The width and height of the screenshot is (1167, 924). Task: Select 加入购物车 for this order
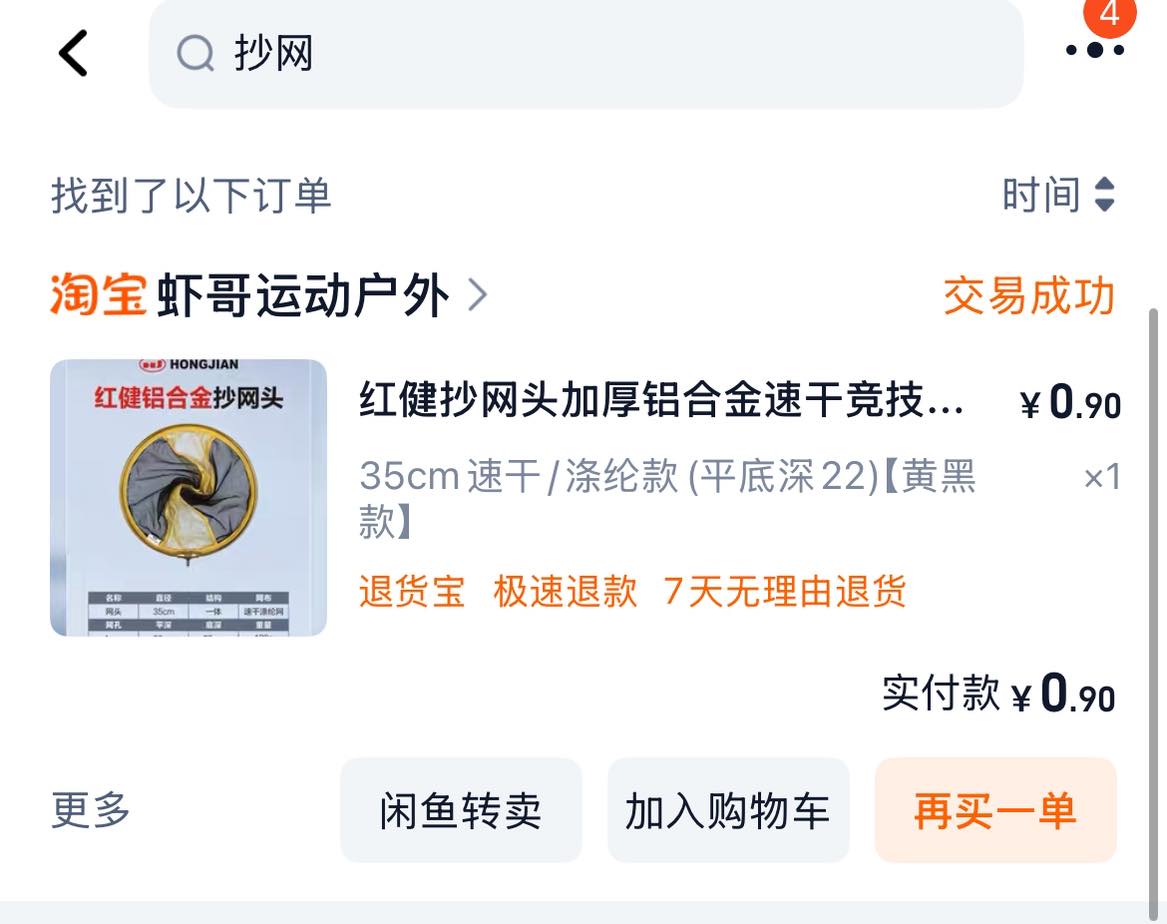pyautogui.click(x=728, y=810)
